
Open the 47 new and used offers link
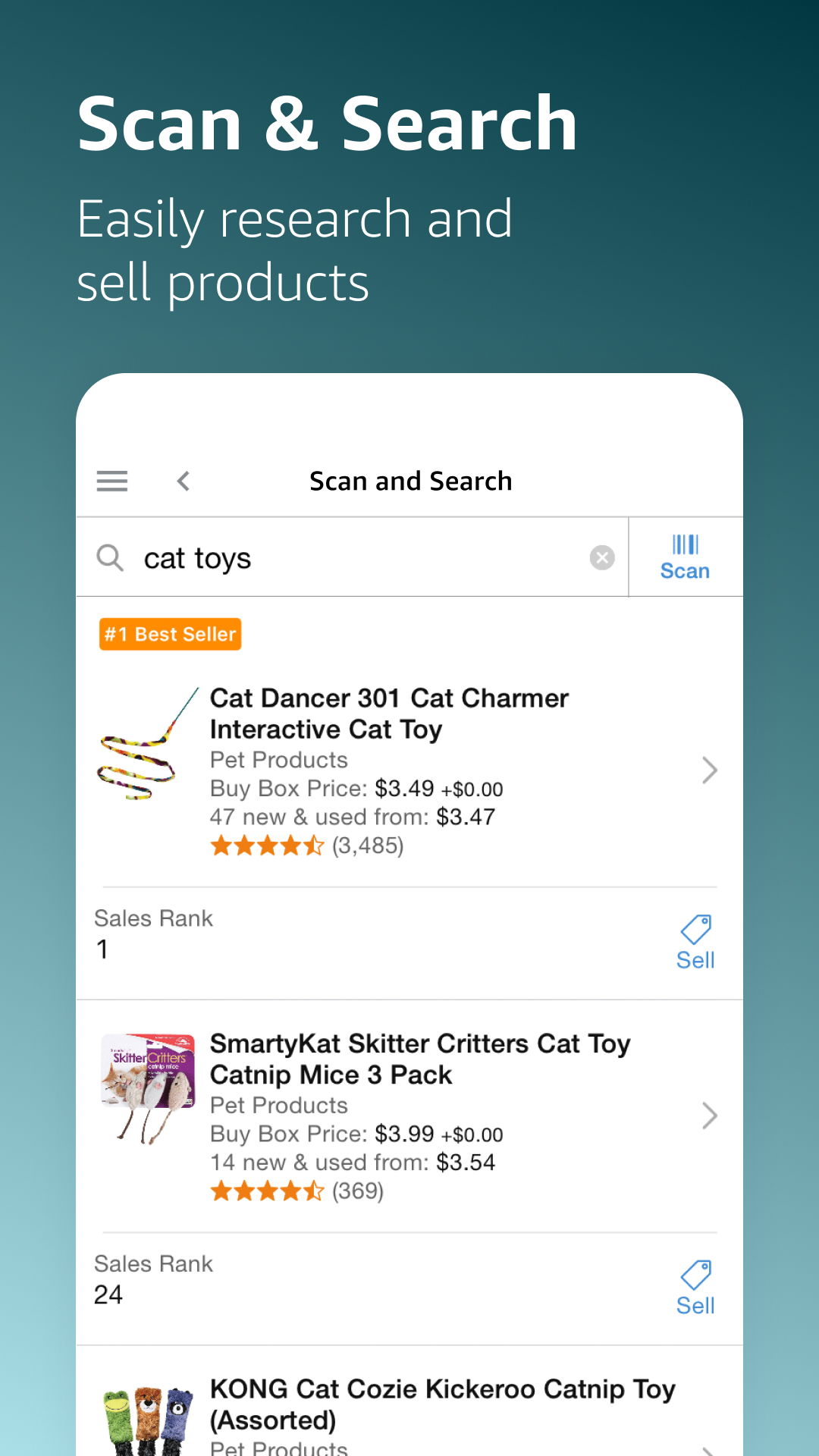353,817
